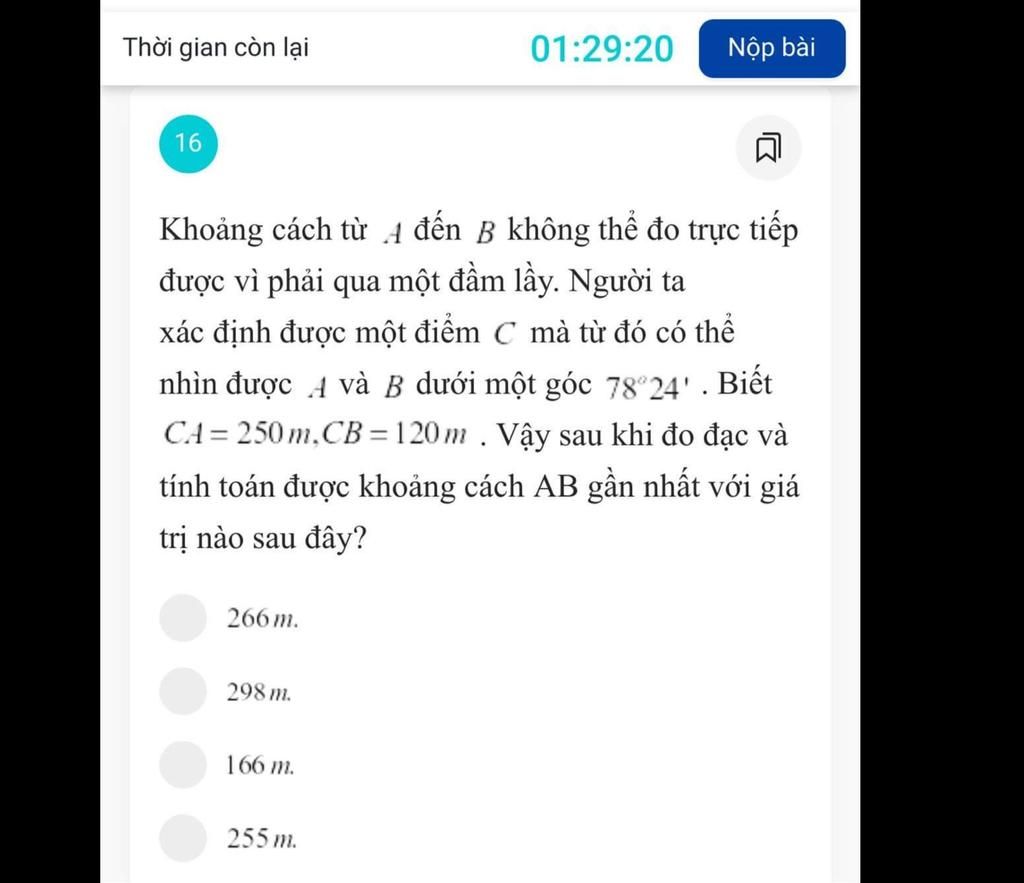Image resolution: width=1024 pixels, height=883 pixels.
Task: Pick the 166 m answer option
Action: (183, 765)
